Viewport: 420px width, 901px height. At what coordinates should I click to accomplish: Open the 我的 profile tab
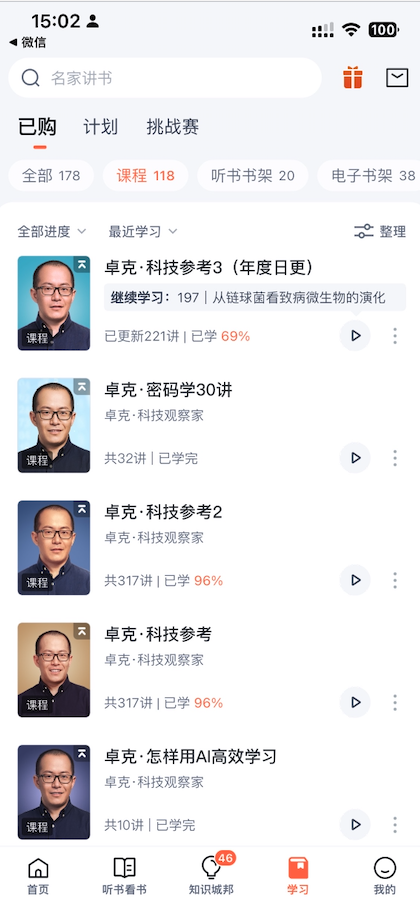click(384, 875)
